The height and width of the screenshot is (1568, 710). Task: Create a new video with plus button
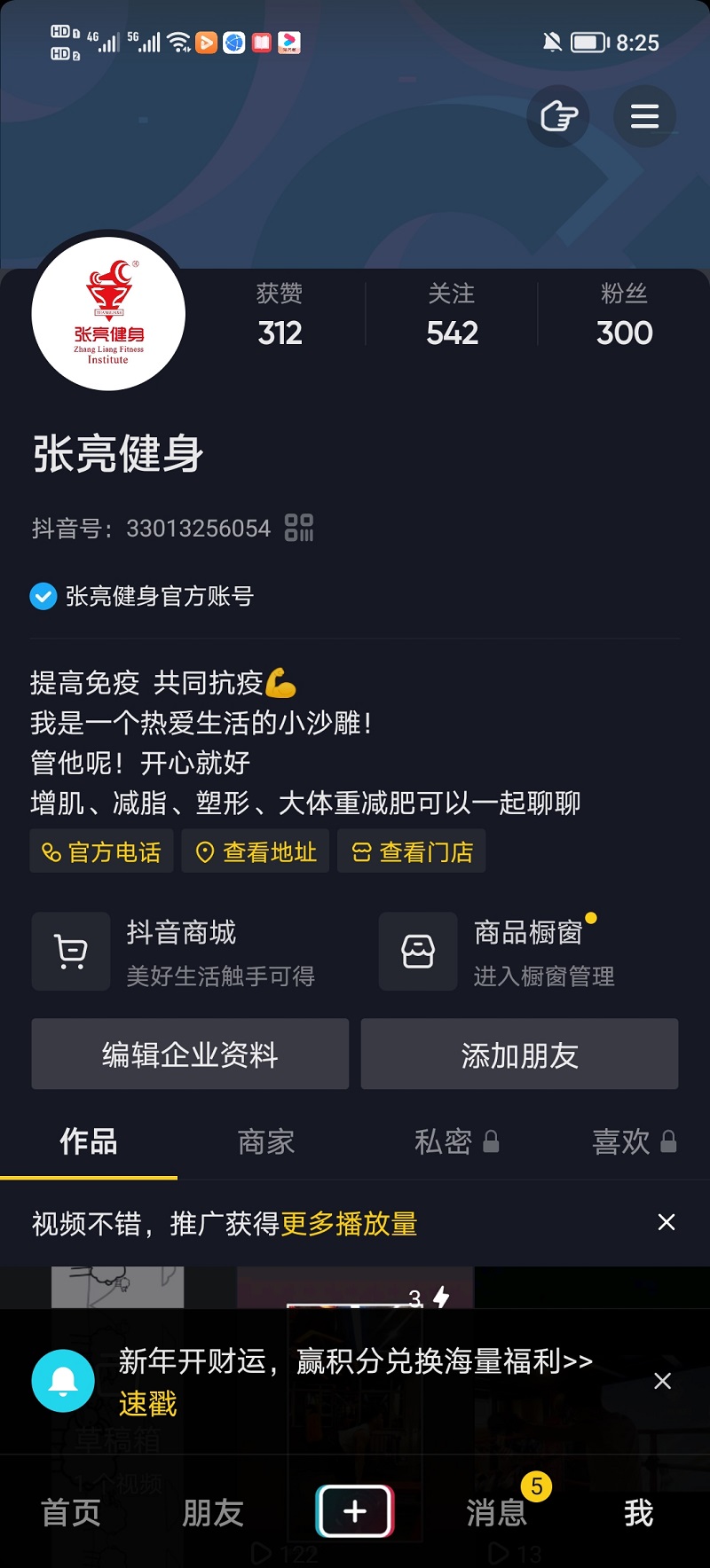(355, 1511)
